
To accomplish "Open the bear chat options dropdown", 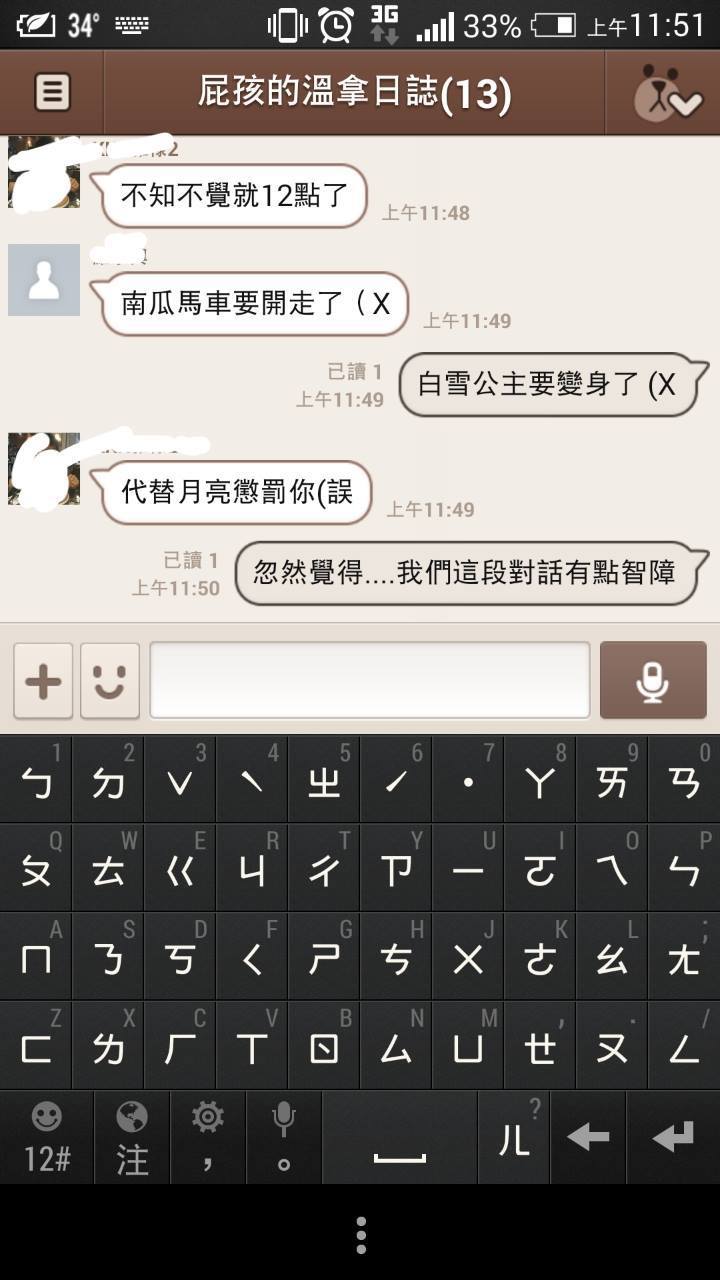I will point(667,93).
